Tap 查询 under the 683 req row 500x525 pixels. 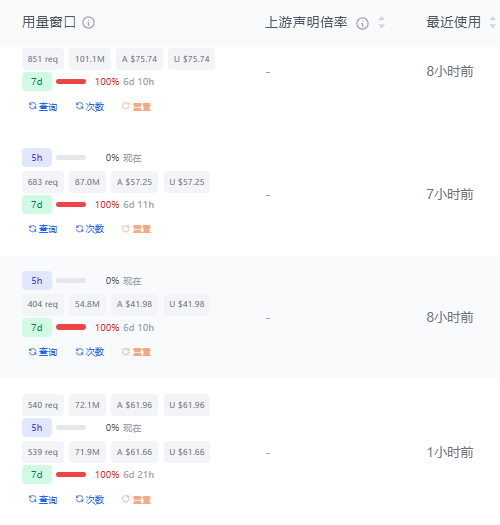click(x=43, y=229)
